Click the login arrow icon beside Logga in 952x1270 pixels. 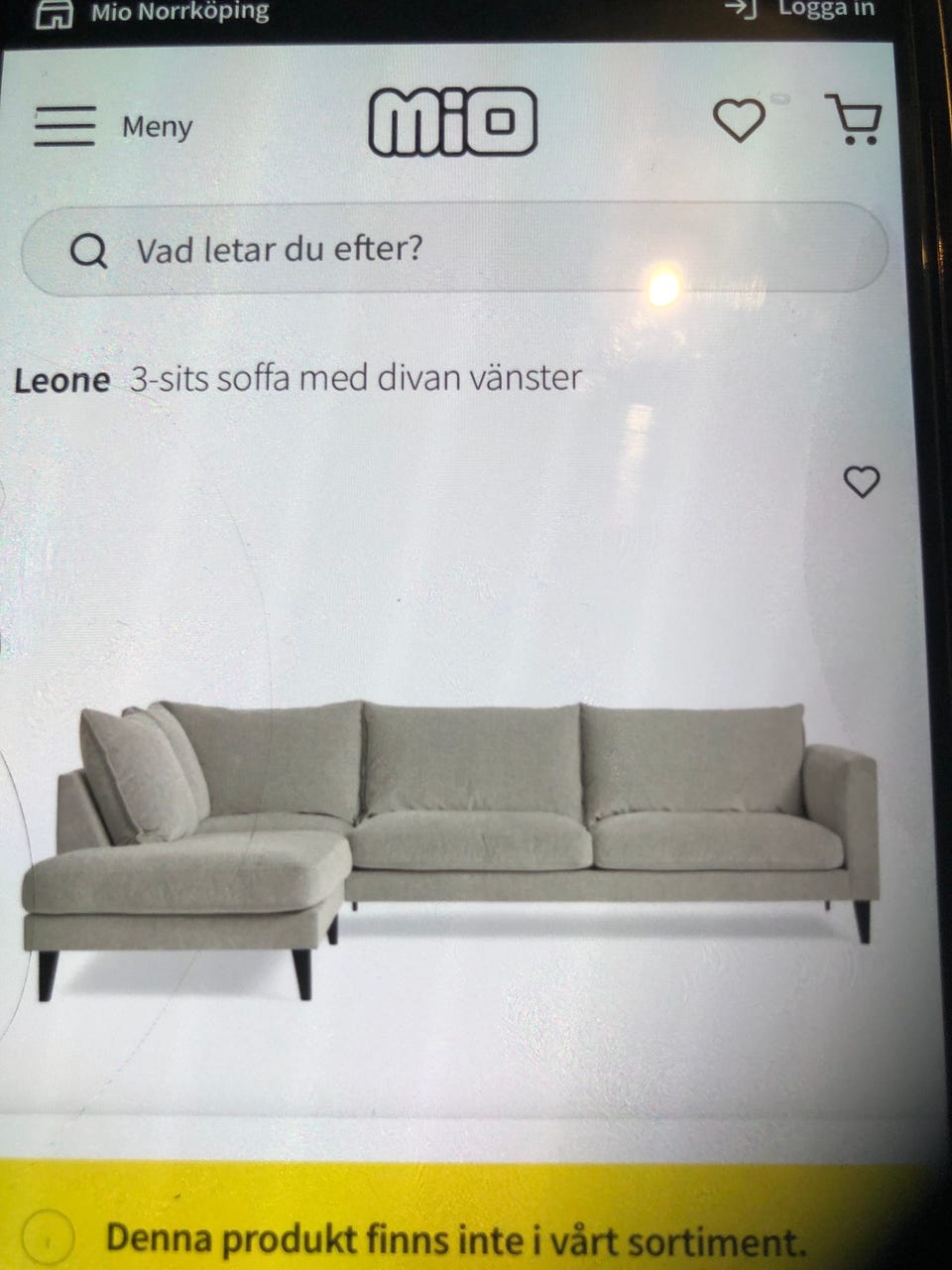tap(741, 8)
